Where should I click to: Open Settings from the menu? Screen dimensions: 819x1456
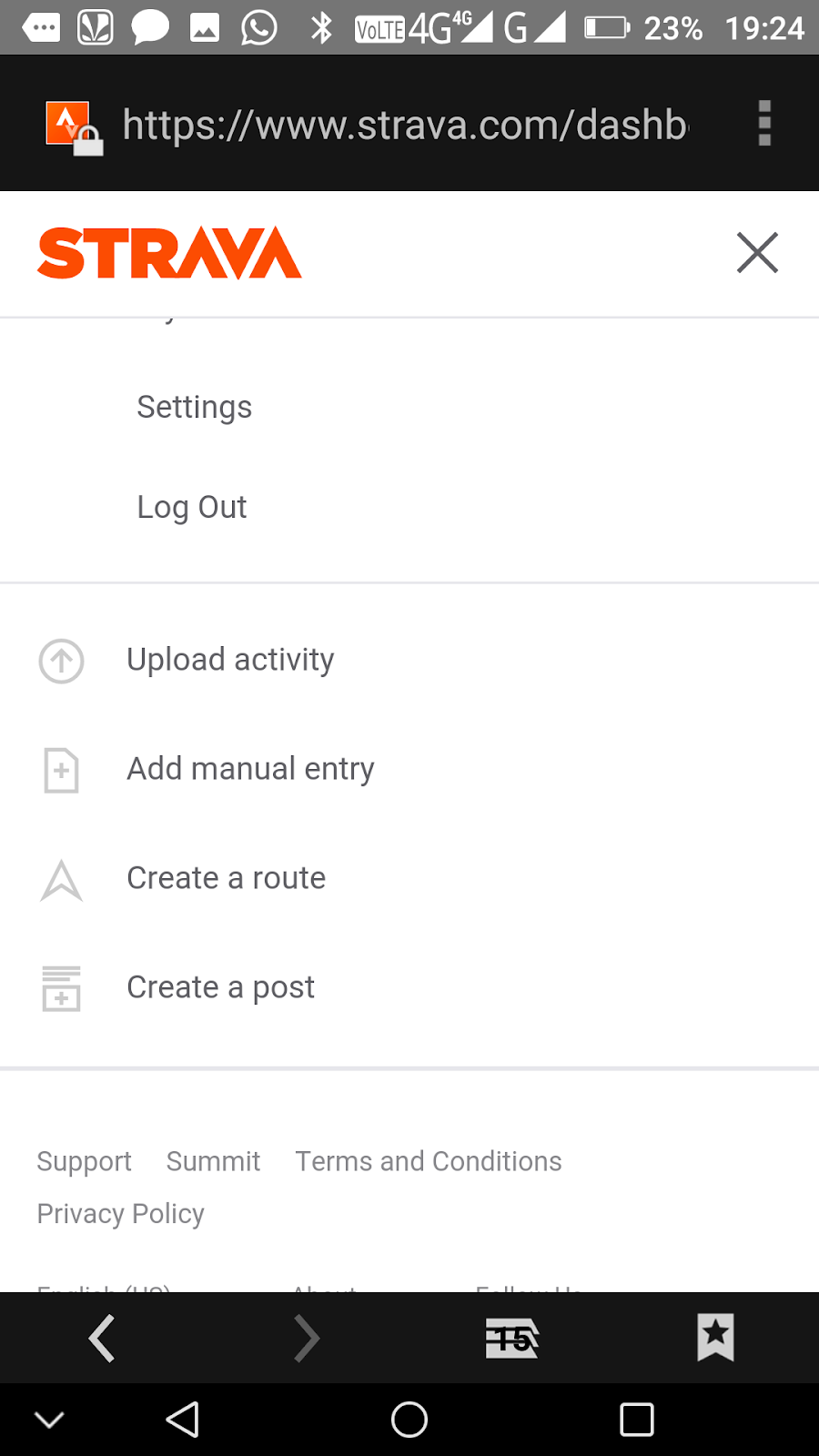coord(194,407)
